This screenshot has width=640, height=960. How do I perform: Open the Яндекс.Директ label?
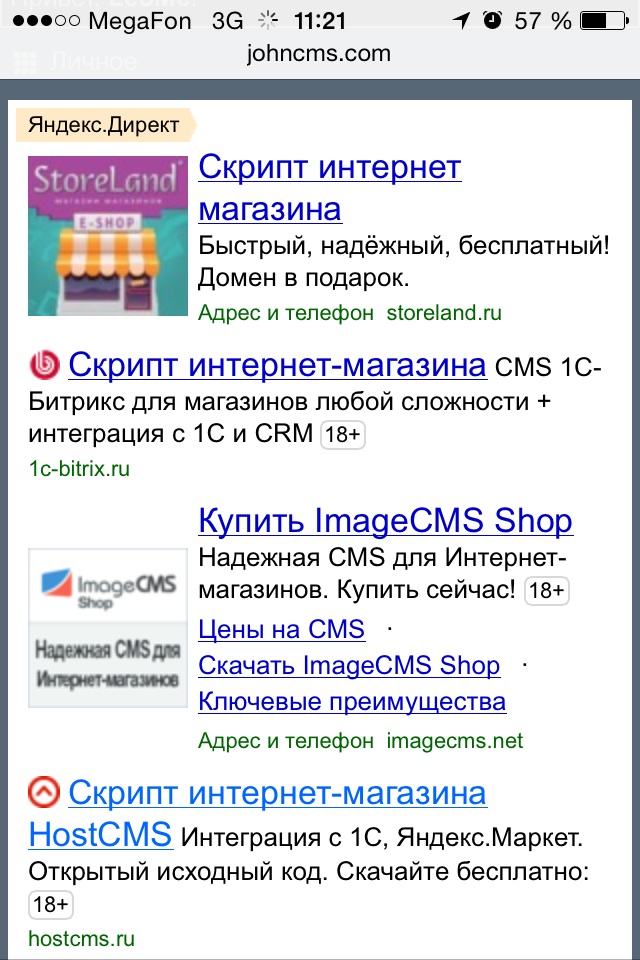[x=104, y=125]
